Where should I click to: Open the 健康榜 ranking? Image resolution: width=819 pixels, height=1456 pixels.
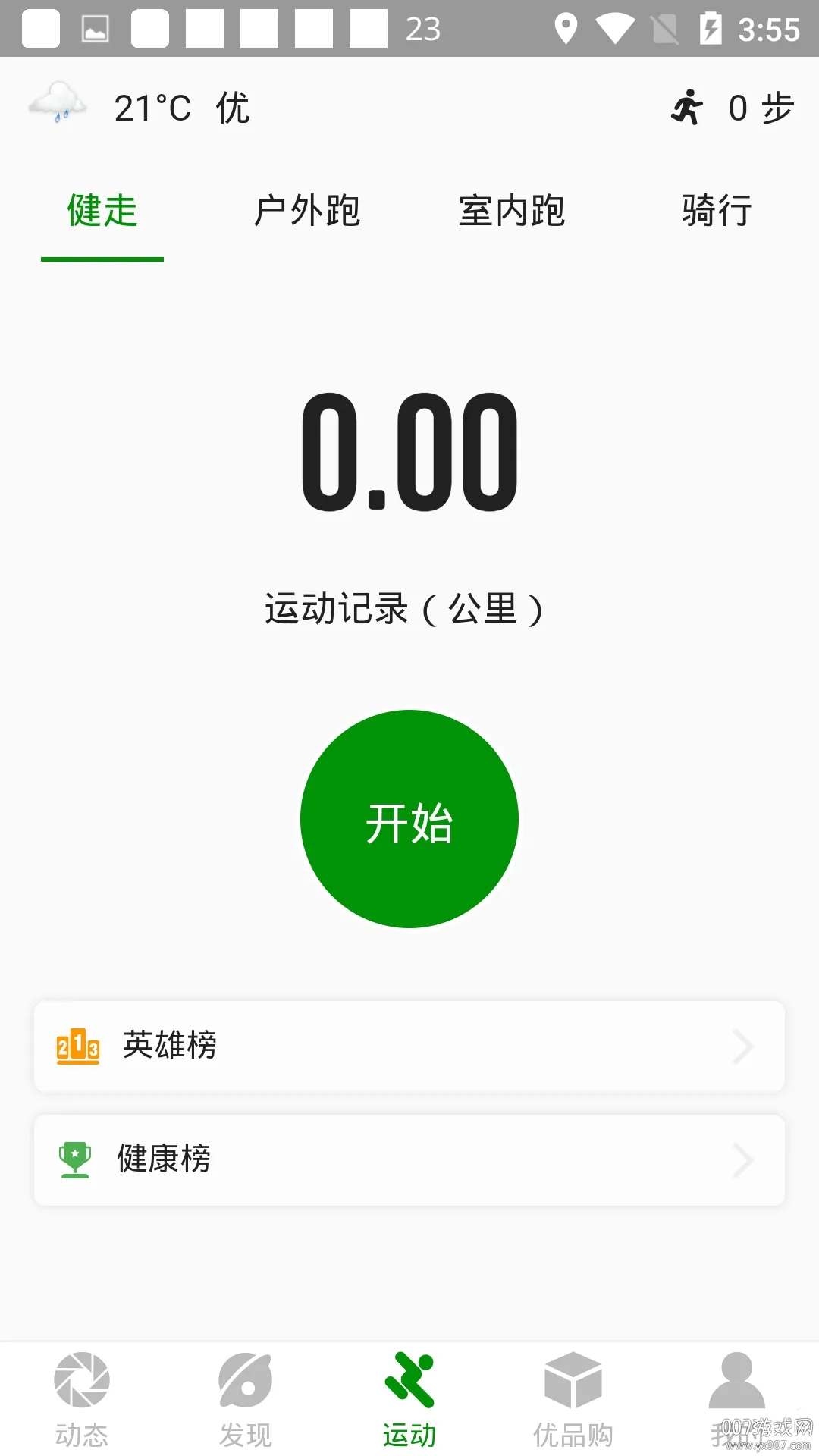pos(409,1160)
